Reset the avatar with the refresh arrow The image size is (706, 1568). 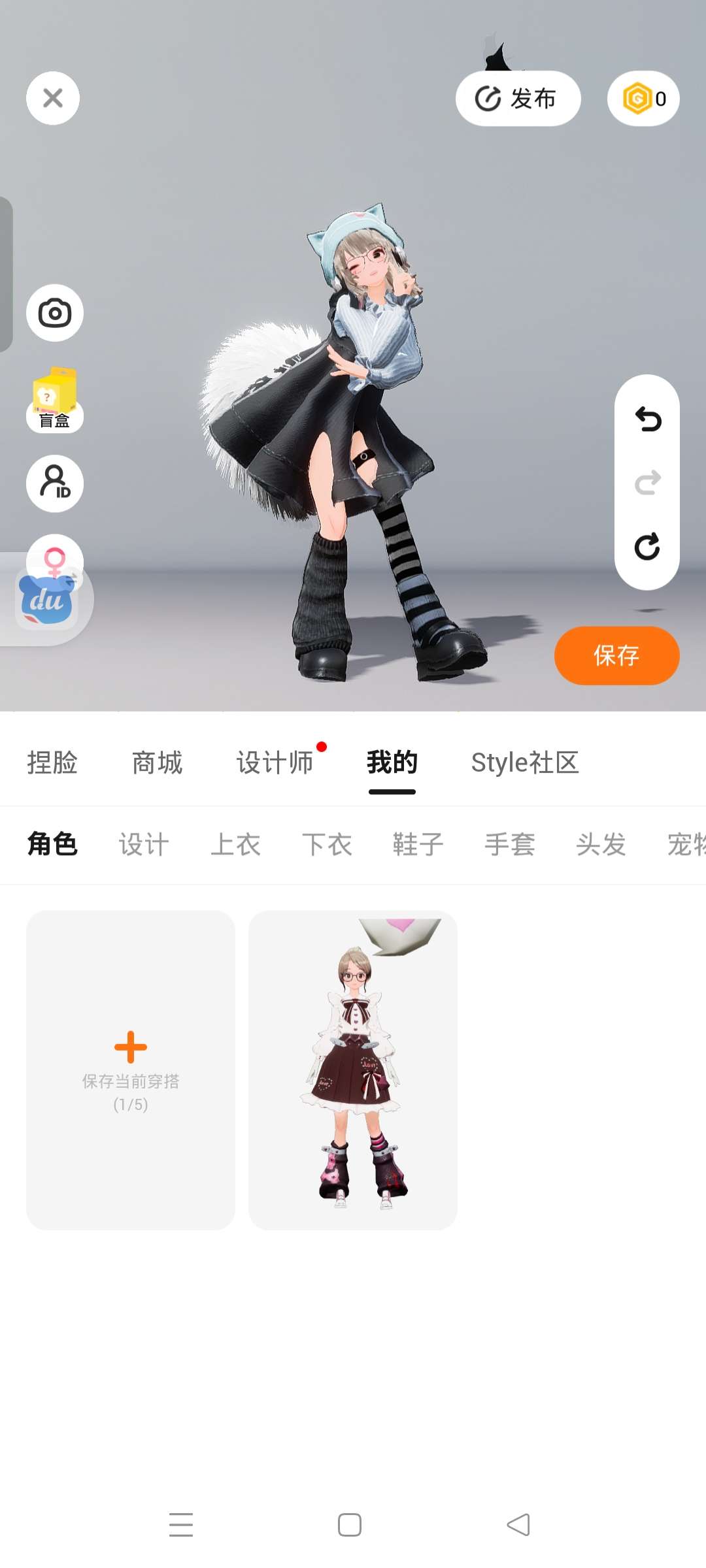coord(647,546)
